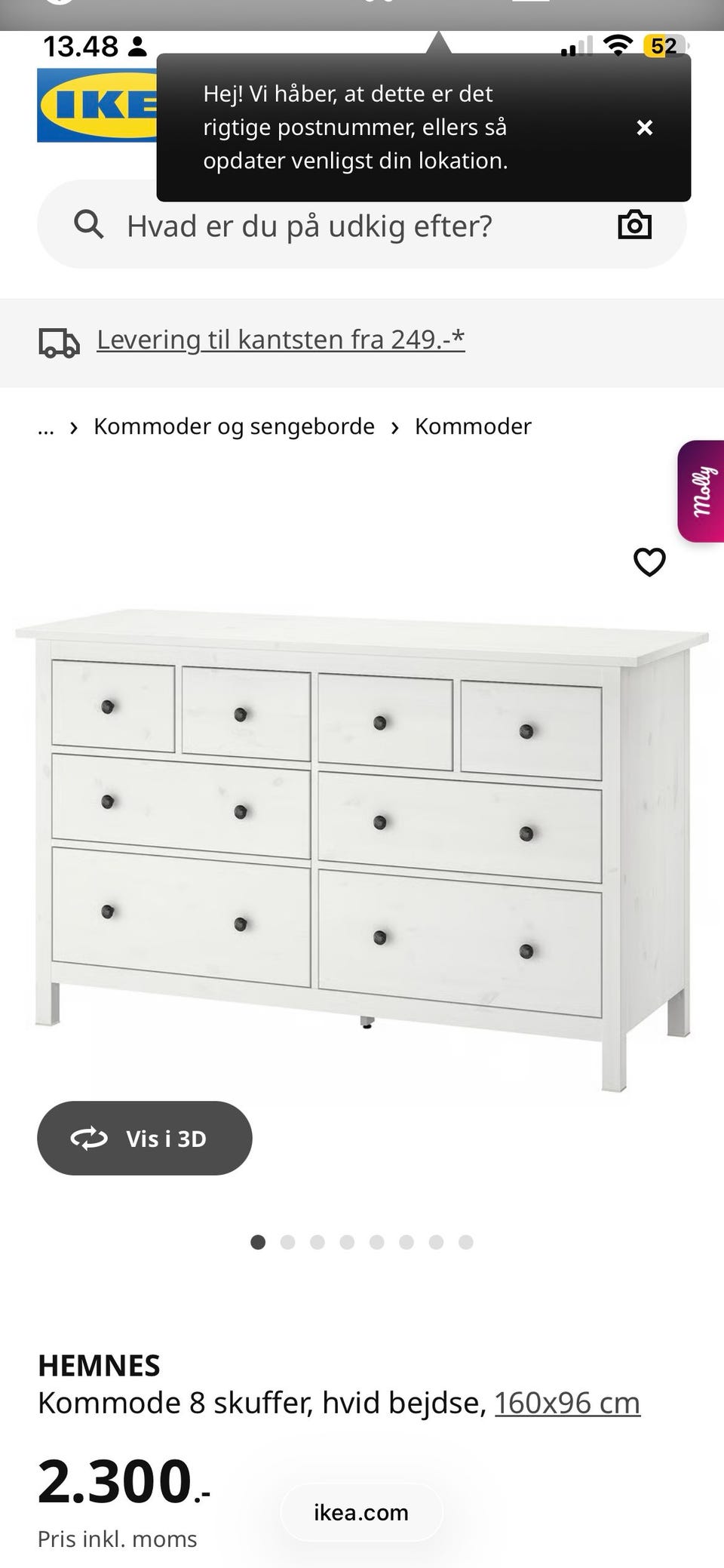Tap the magnifying glass search icon
This screenshot has height=1568, width=724.
[x=89, y=224]
